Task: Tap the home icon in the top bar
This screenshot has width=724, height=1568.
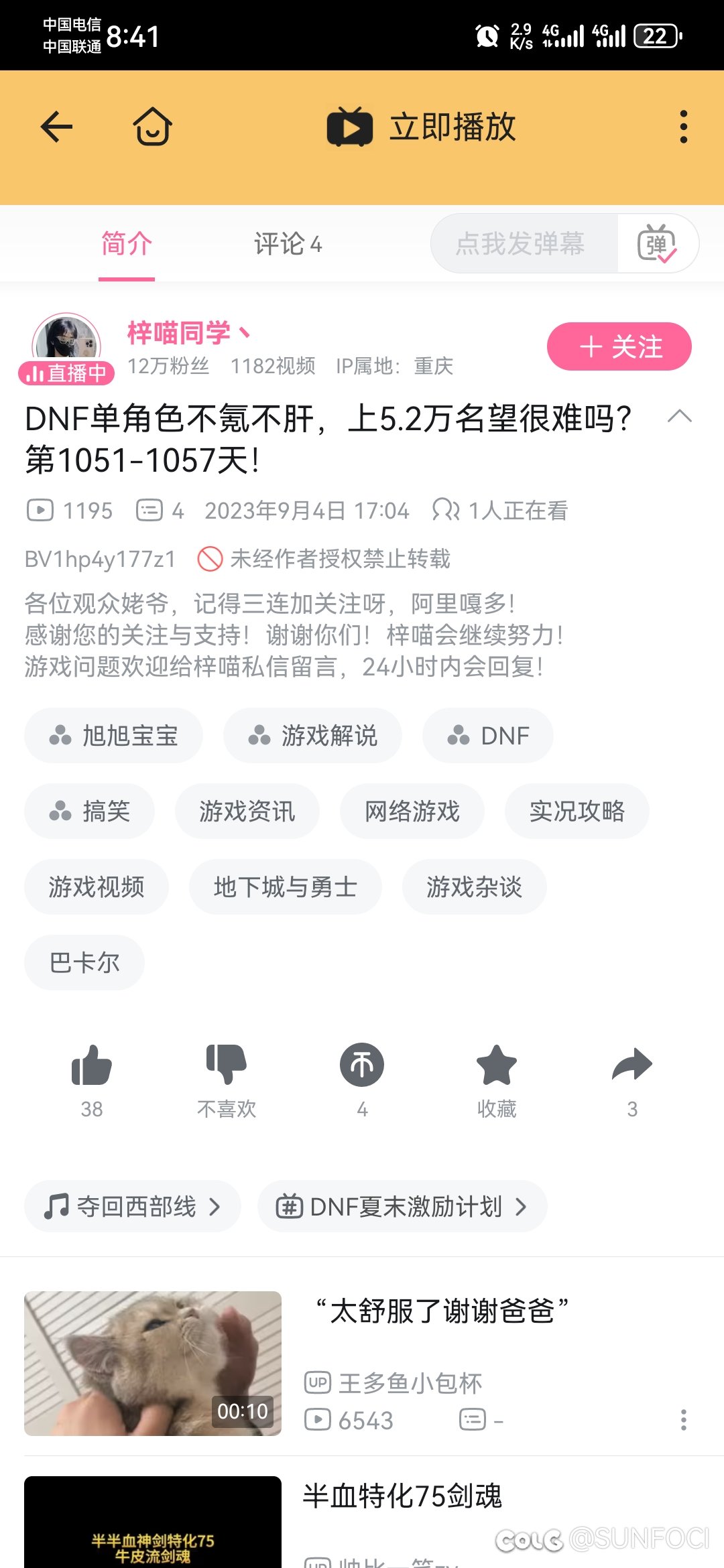Action: click(x=153, y=127)
